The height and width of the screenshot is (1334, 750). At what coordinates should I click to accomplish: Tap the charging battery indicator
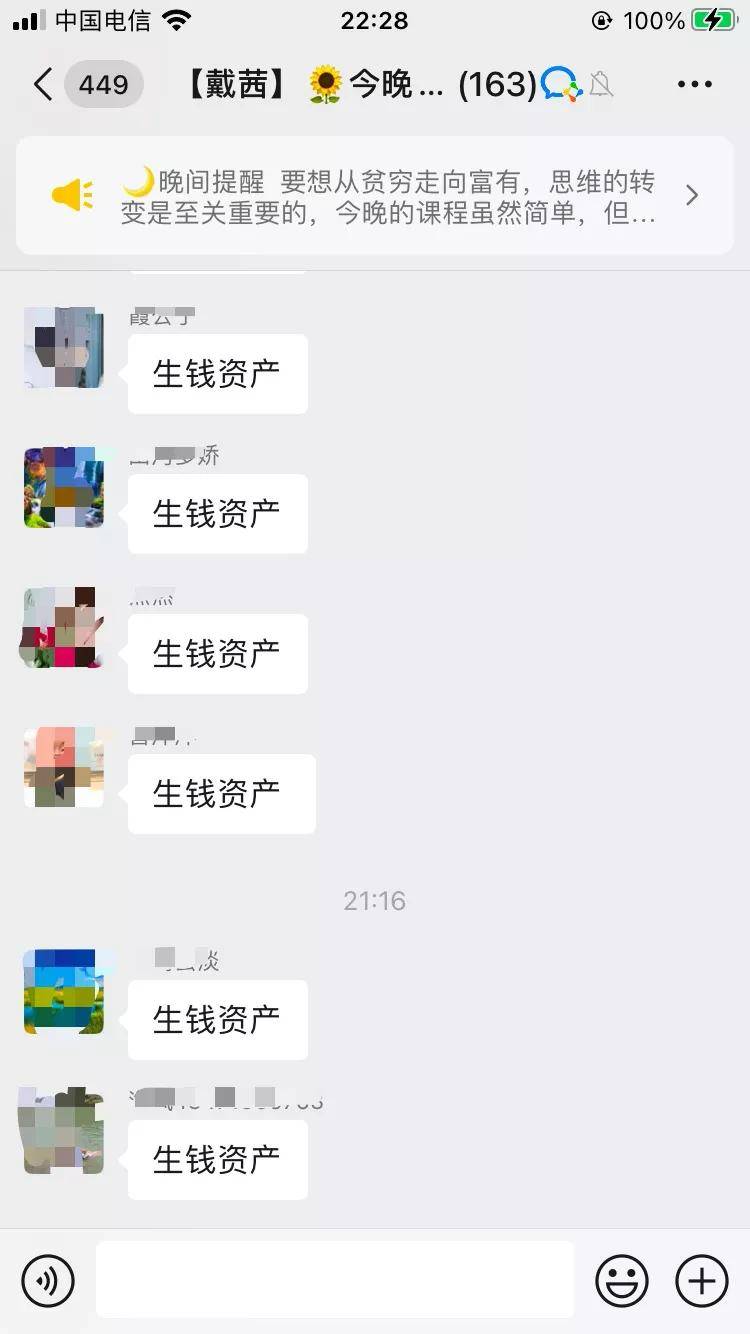(712, 18)
